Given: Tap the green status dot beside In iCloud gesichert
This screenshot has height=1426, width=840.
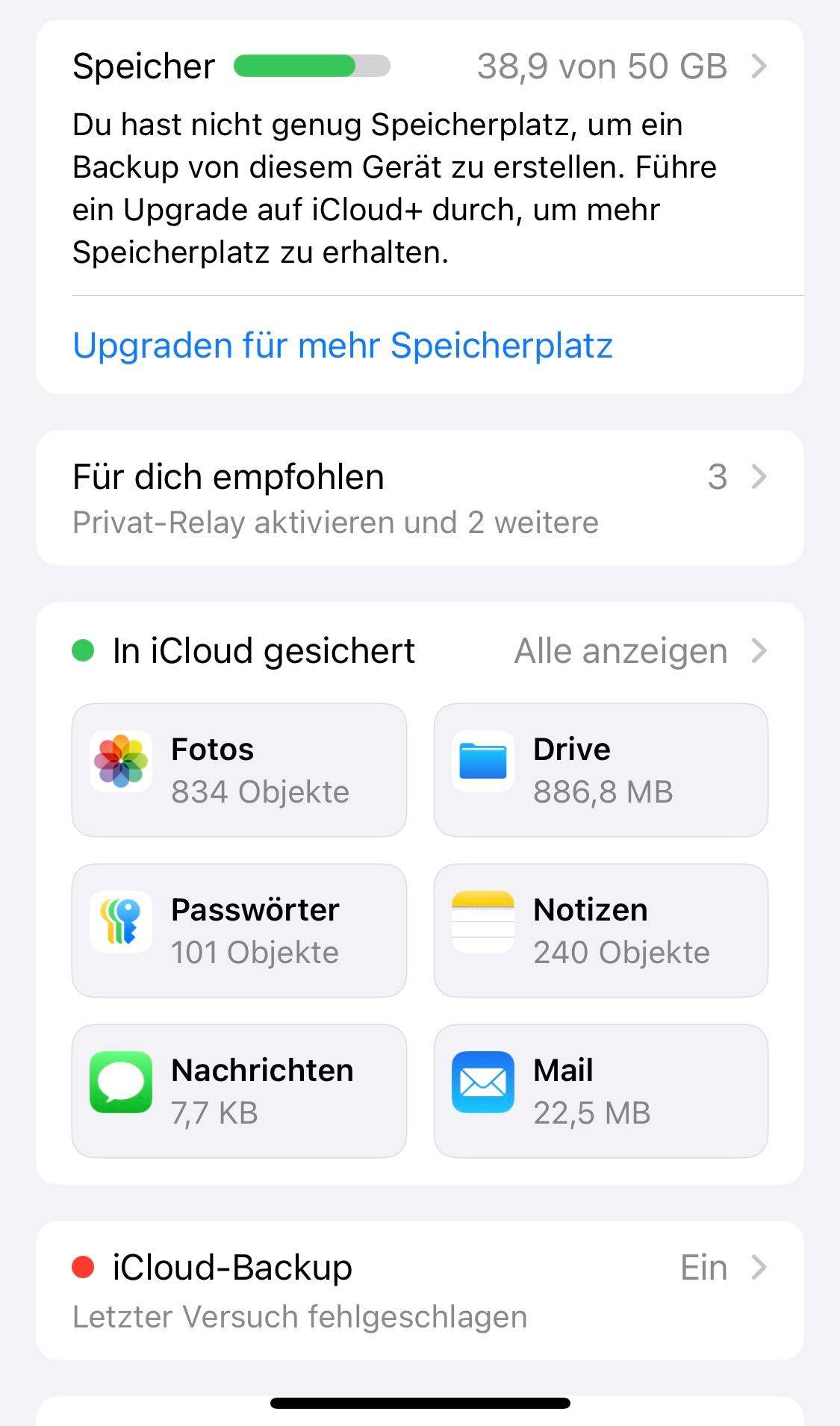Looking at the screenshot, I should [84, 650].
